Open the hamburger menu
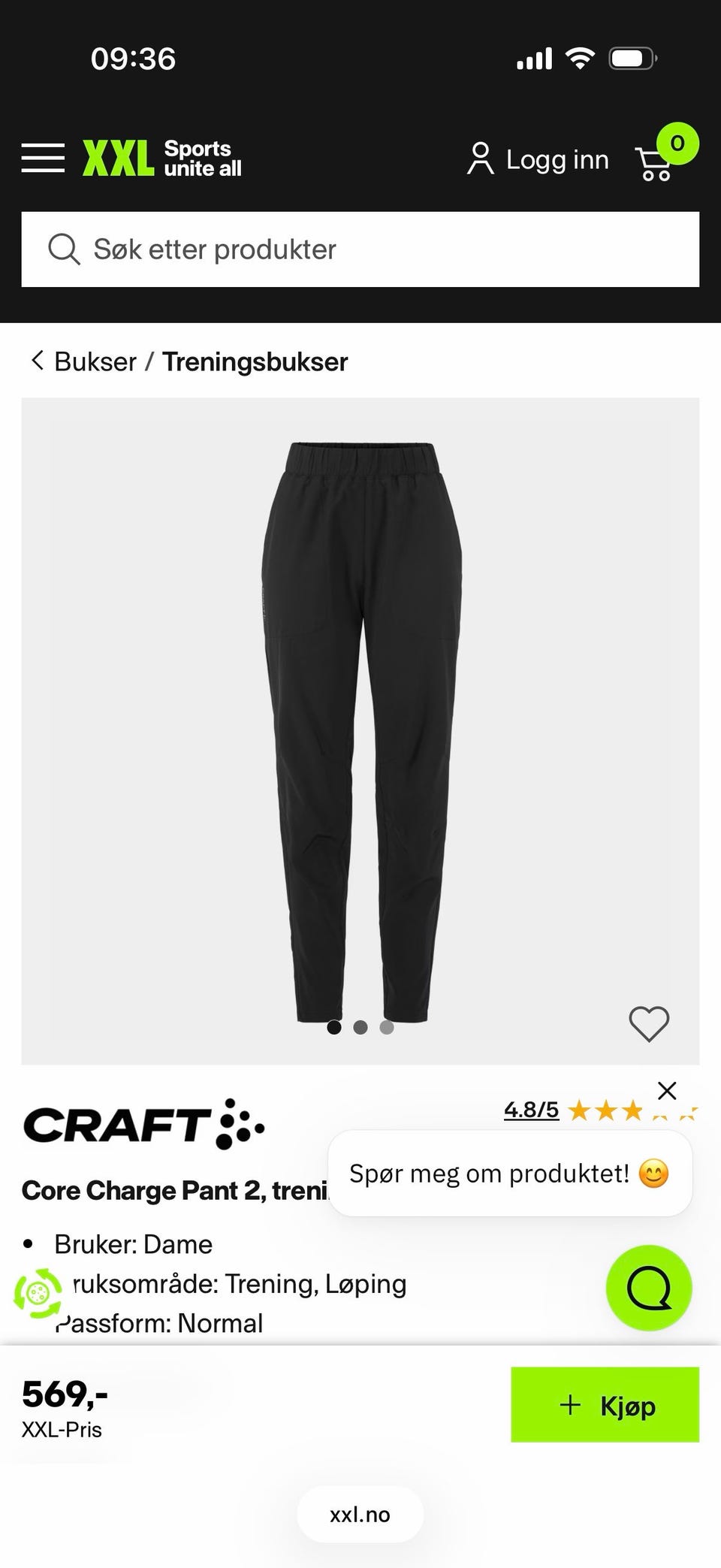 43,158
